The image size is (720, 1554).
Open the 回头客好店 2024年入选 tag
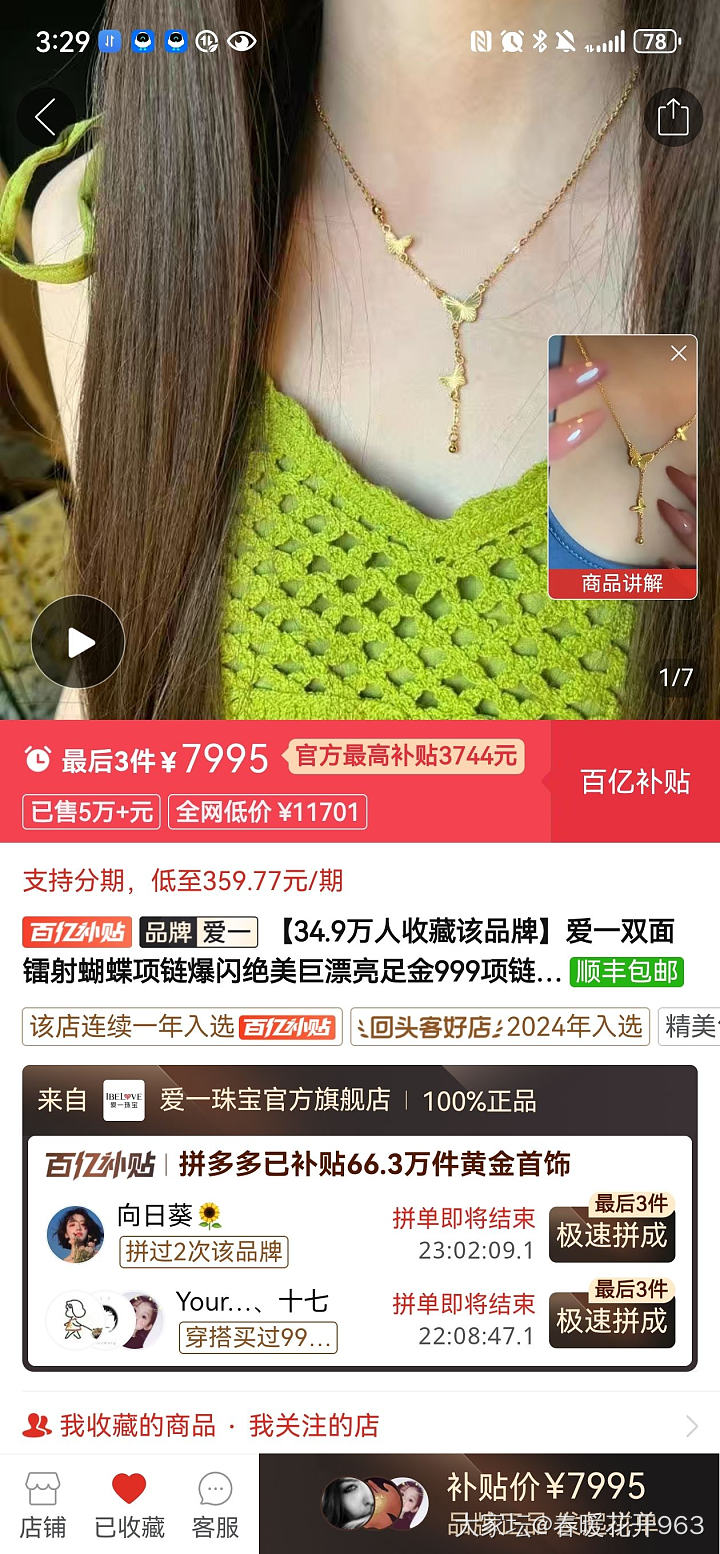[x=500, y=1027]
